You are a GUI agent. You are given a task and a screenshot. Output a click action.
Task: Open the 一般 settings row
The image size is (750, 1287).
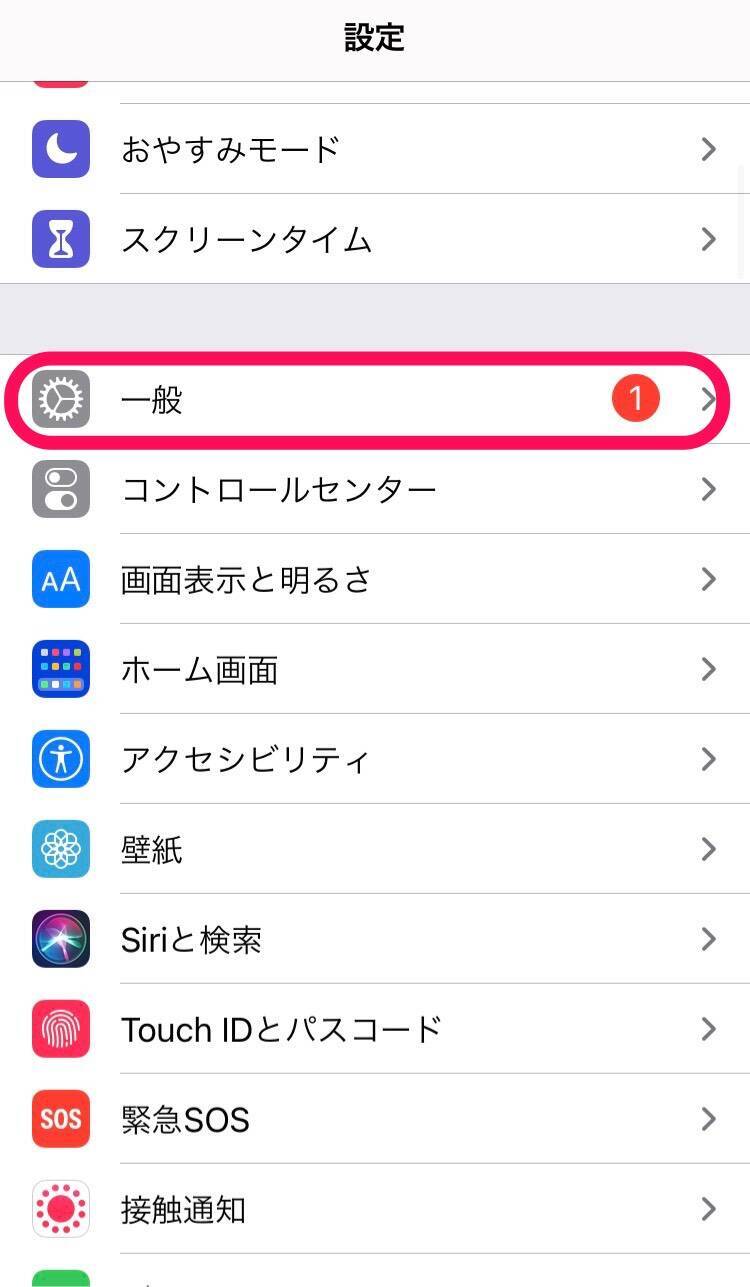tap(375, 400)
